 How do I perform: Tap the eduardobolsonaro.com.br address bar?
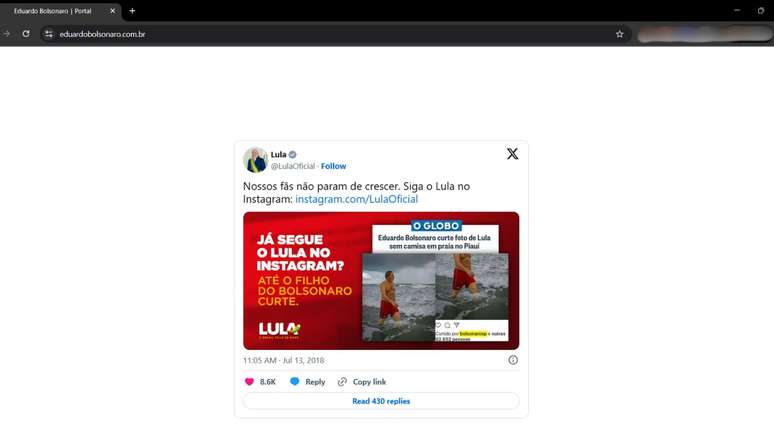pos(300,33)
